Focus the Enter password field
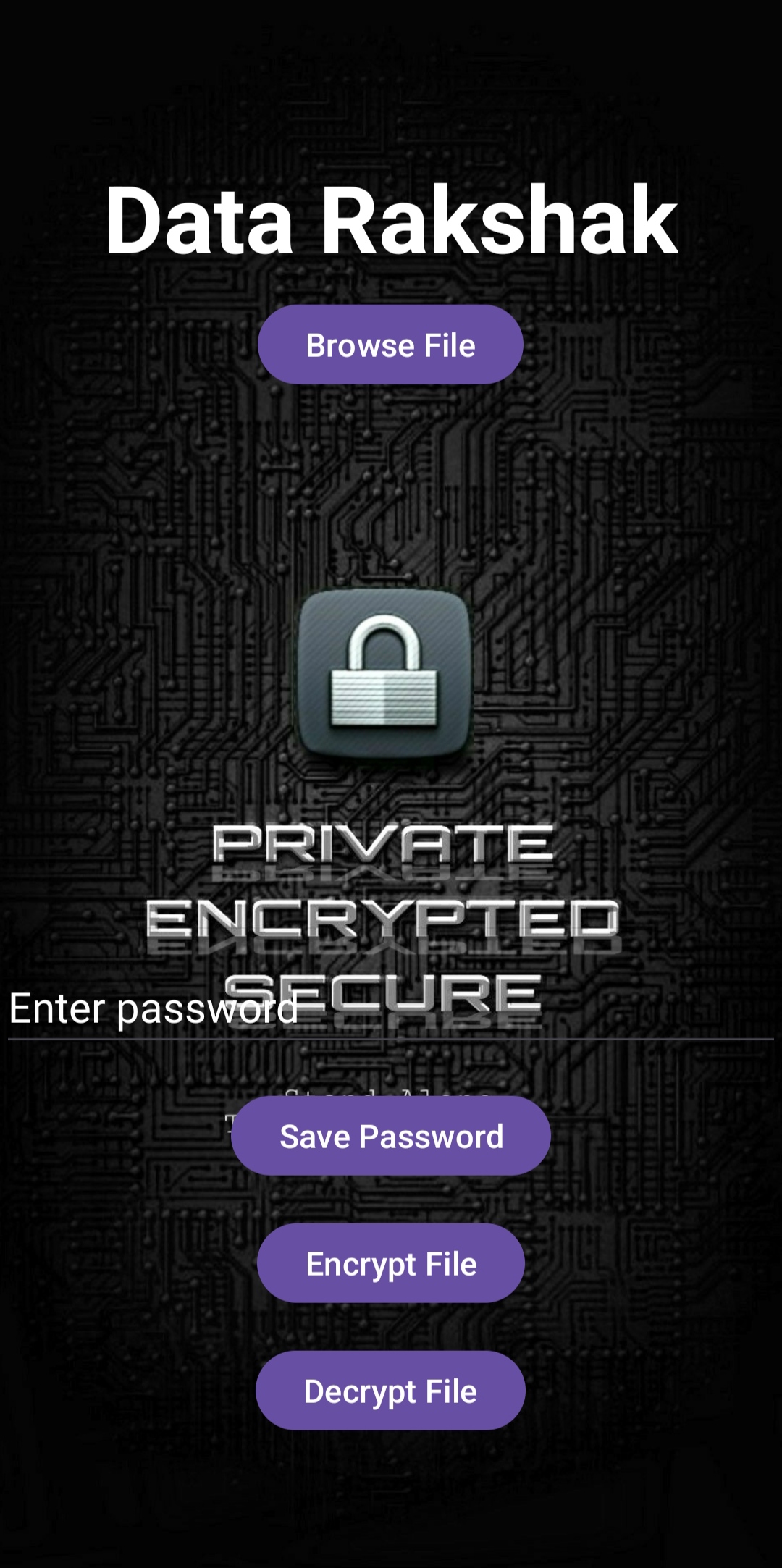 (x=390, y=1009)
